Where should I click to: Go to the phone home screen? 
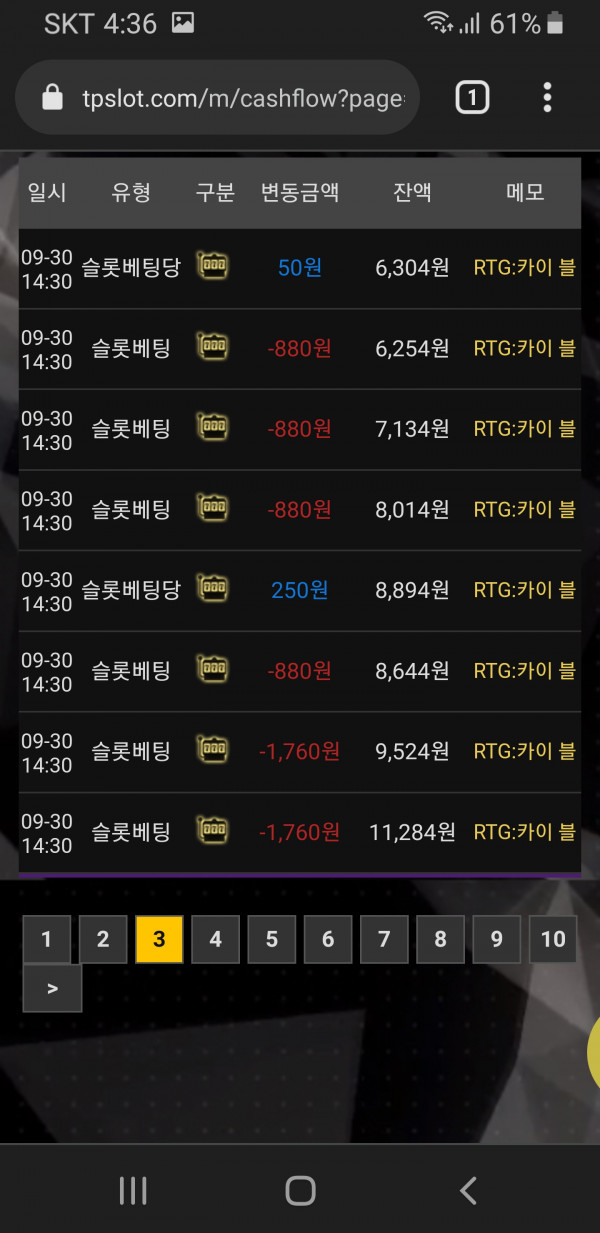(x=300, y=1190)
